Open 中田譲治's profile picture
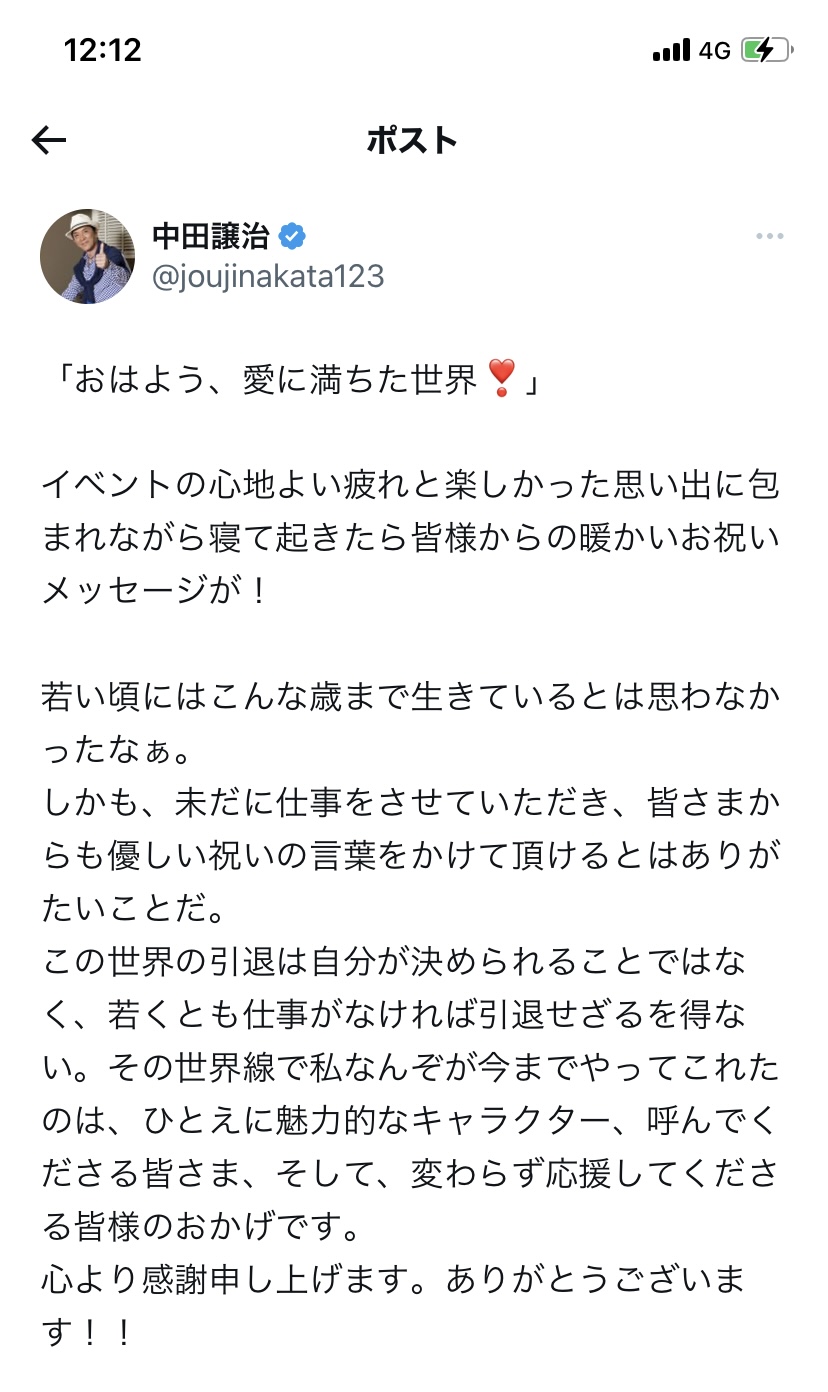The image size is (828, 1392). [x=87, y=256]
